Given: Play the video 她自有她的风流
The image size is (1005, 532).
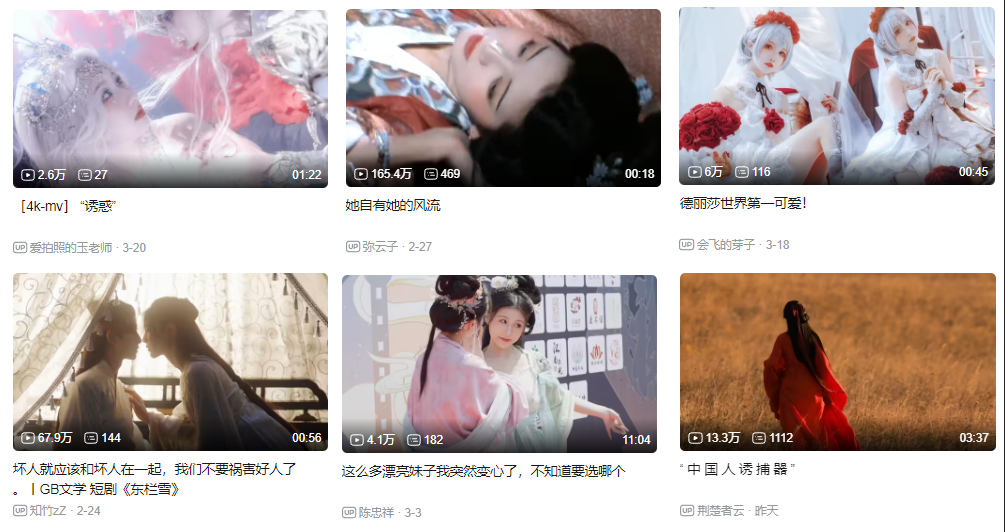Looking at the screenshot, I should click(x=503, y=98).
